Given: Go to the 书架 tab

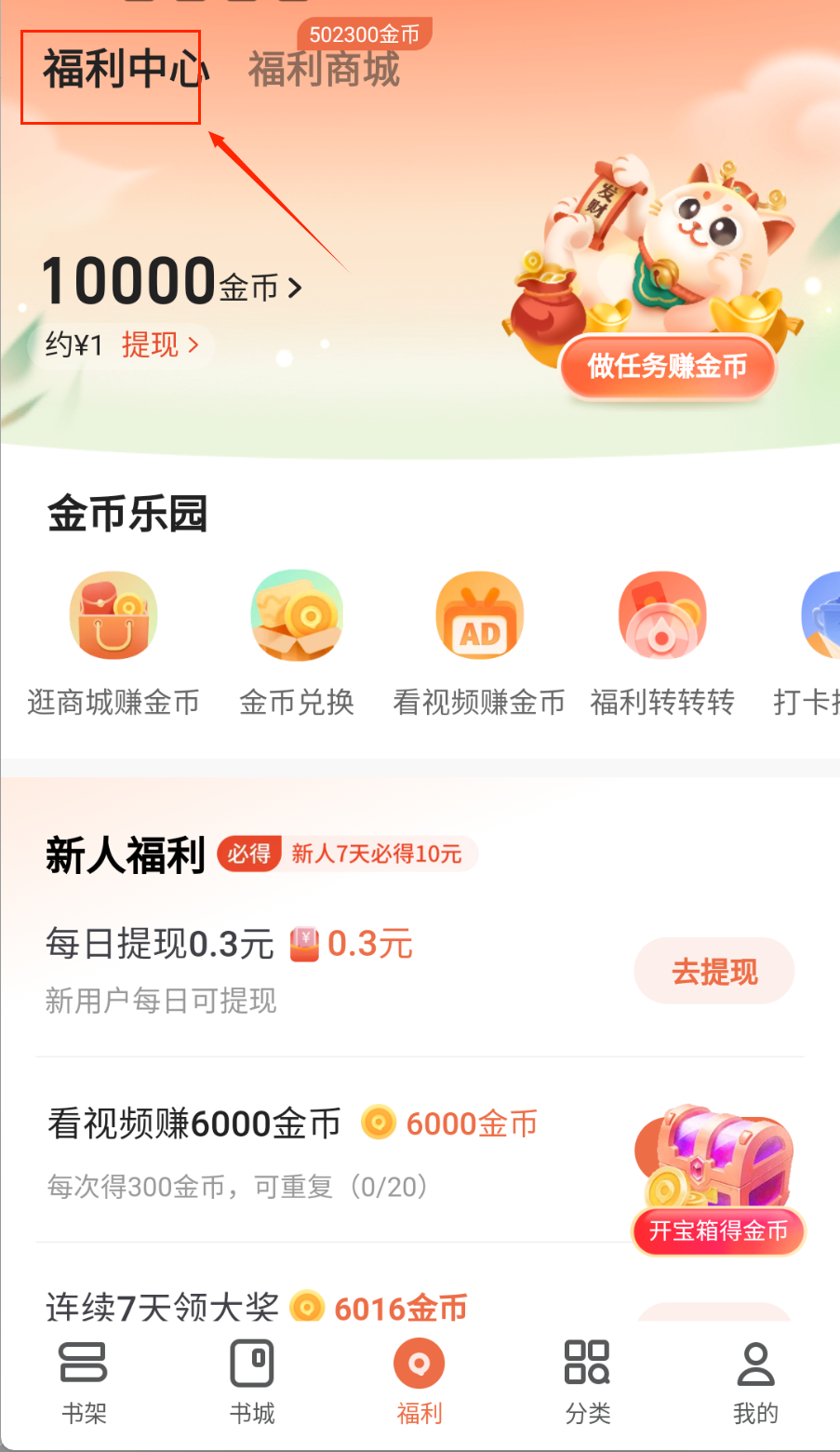Looking at the screenshot, I should pos(84,1381).
